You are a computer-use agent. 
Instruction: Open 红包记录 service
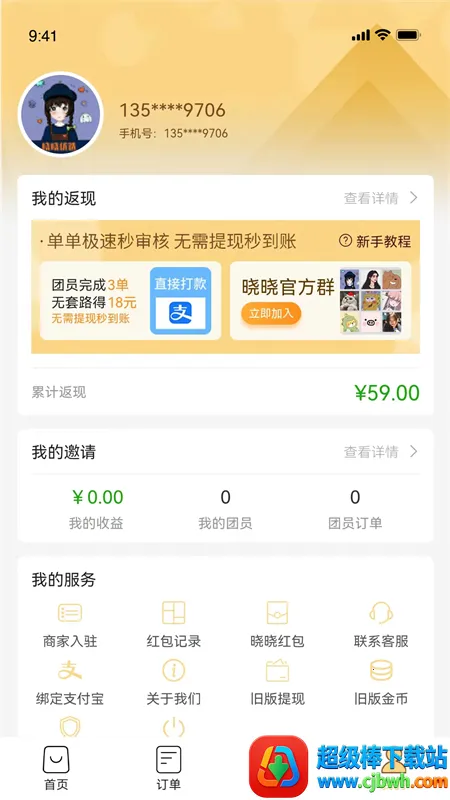tap(173, 624)
